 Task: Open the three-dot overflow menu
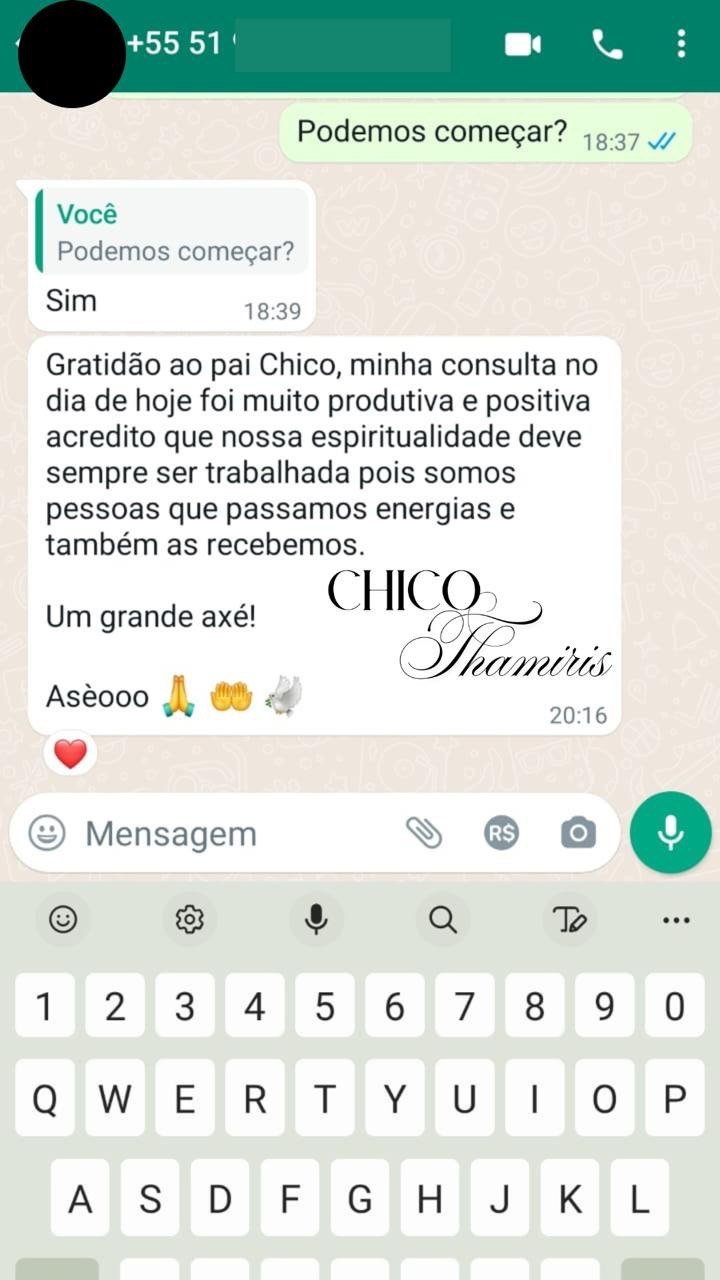click(x=681, y=44)
